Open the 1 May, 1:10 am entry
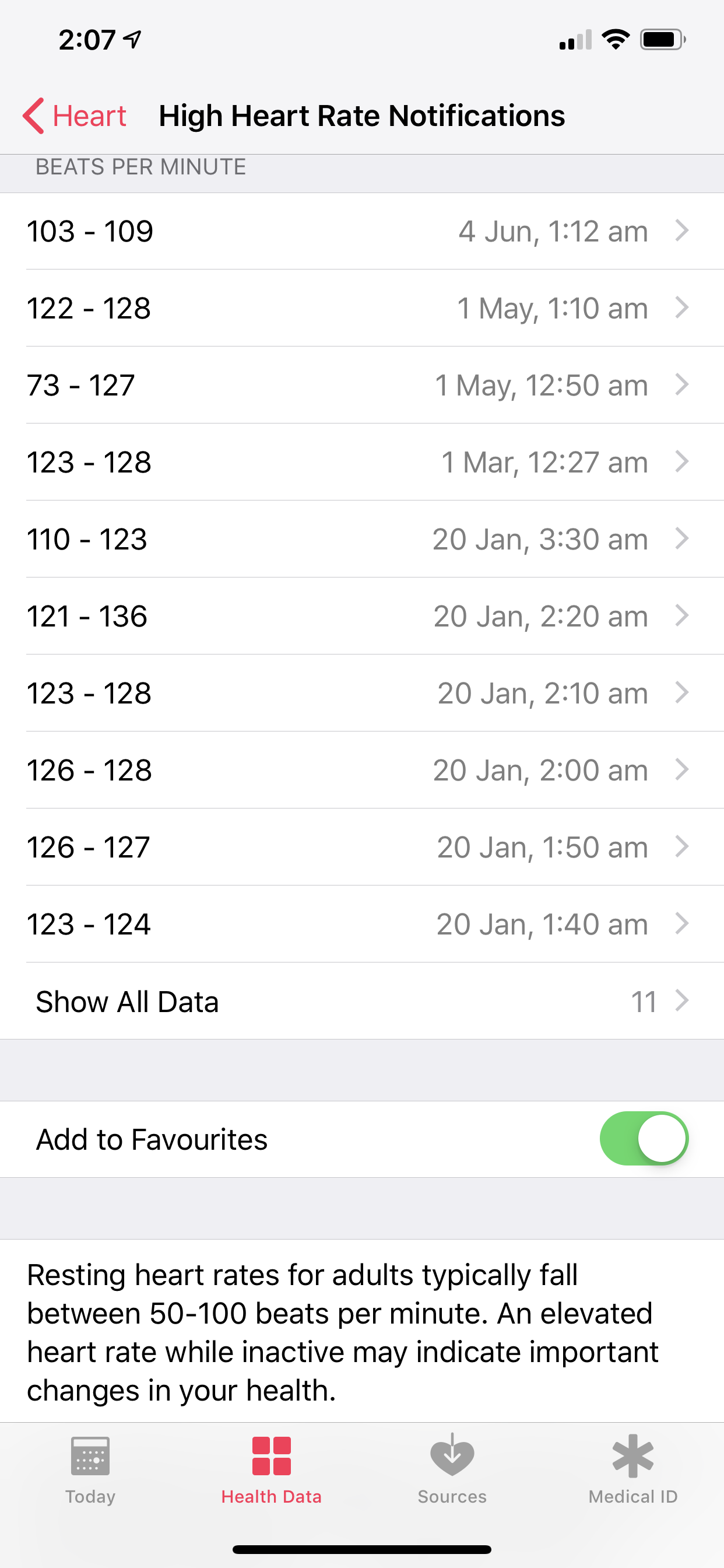The width and height of the screenshot is (724, 1568). coord(362,308)
